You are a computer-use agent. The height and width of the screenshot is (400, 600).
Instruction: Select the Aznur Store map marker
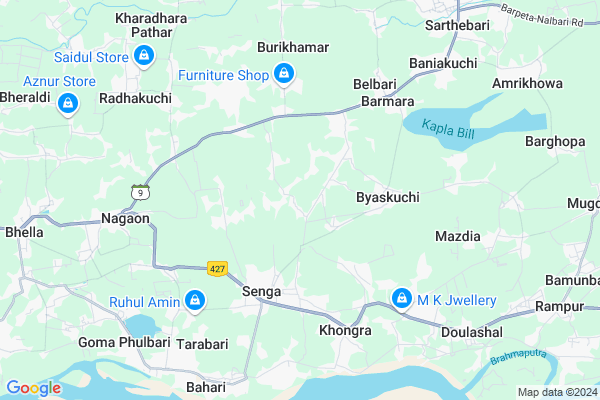tap(68, 102)
